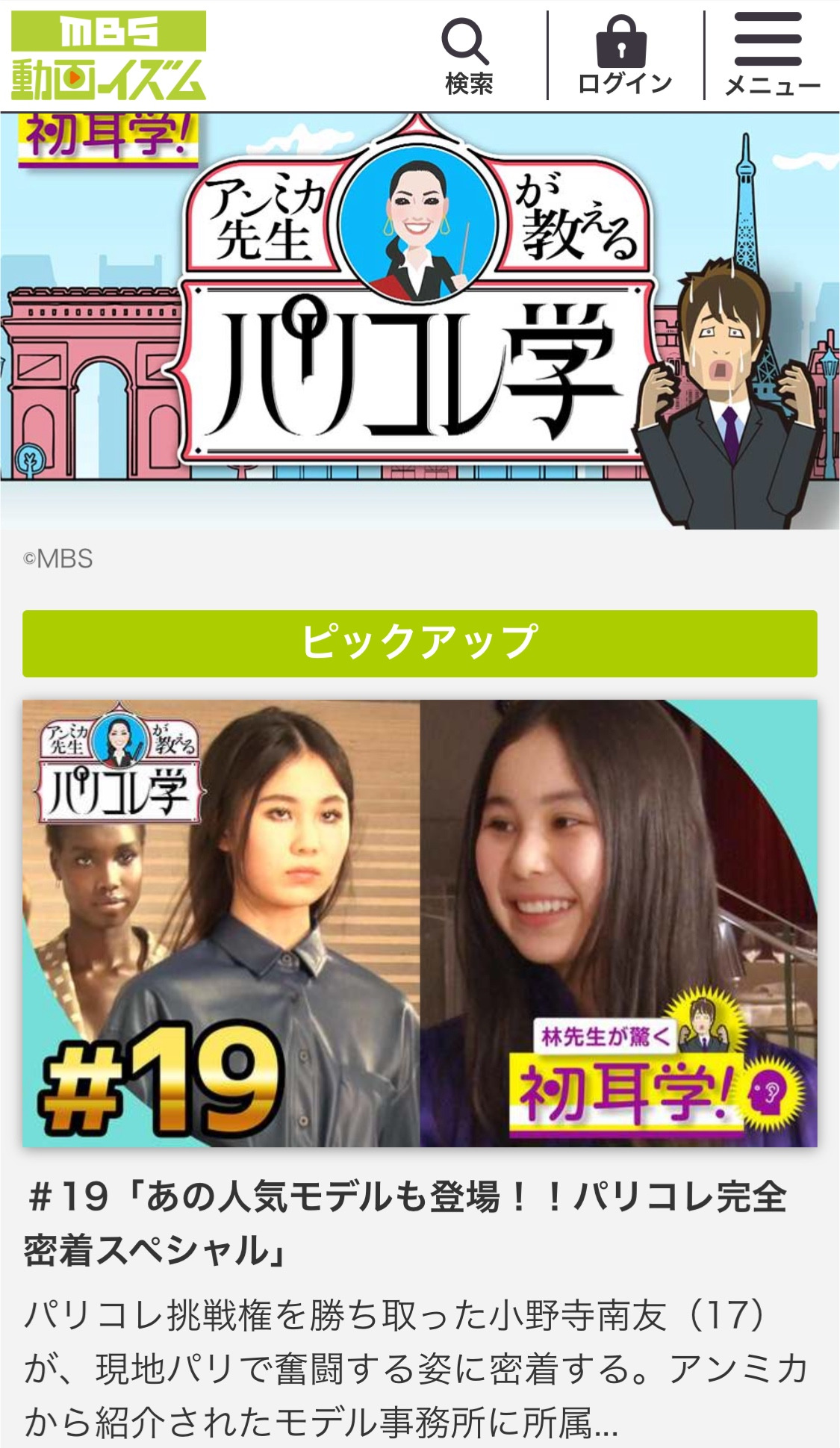Image resolution: width=840 pixels, height=1448 pixels.
Task: Go to MBS動画イズム home logo
Action: click(x=108, y=57)
